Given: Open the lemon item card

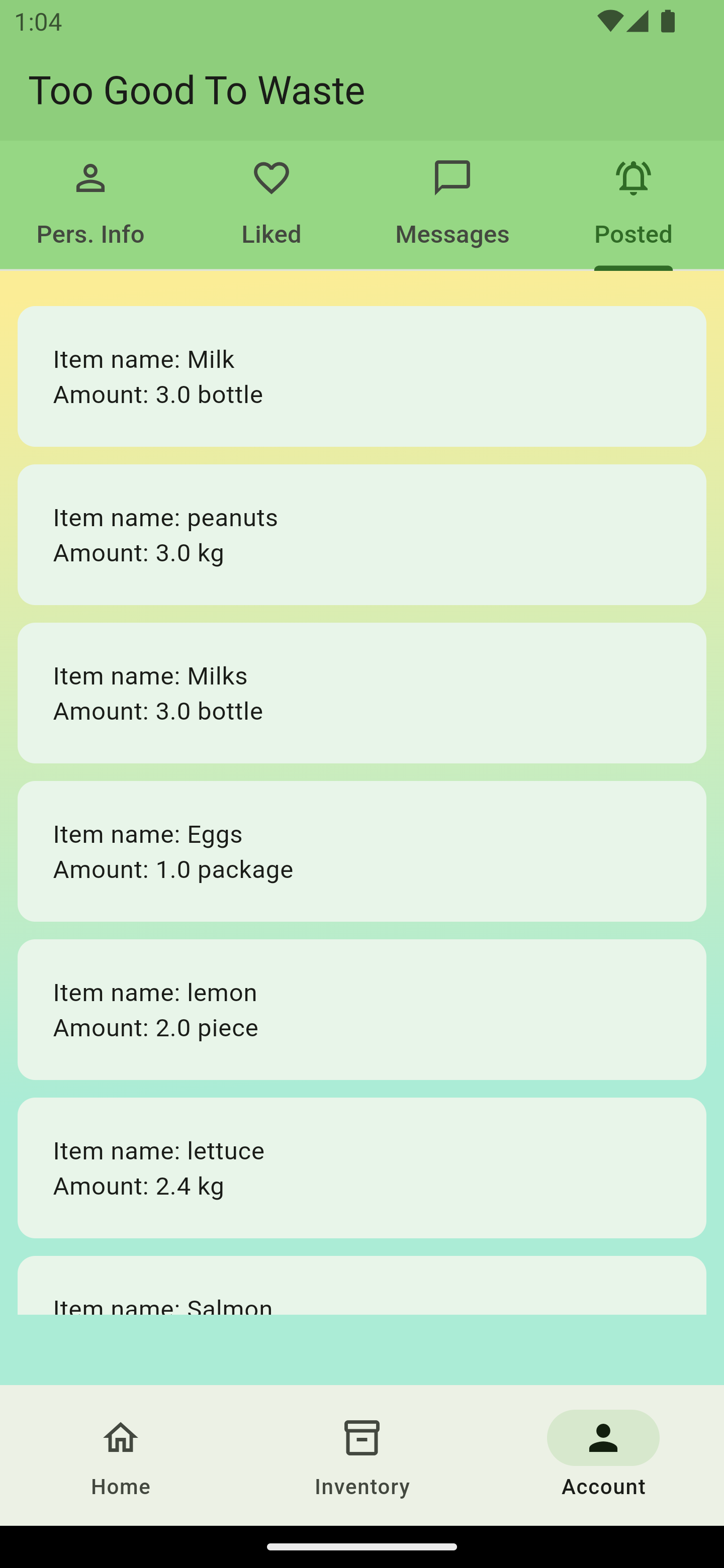Looking at the screenshot, I should point(361,1009).
